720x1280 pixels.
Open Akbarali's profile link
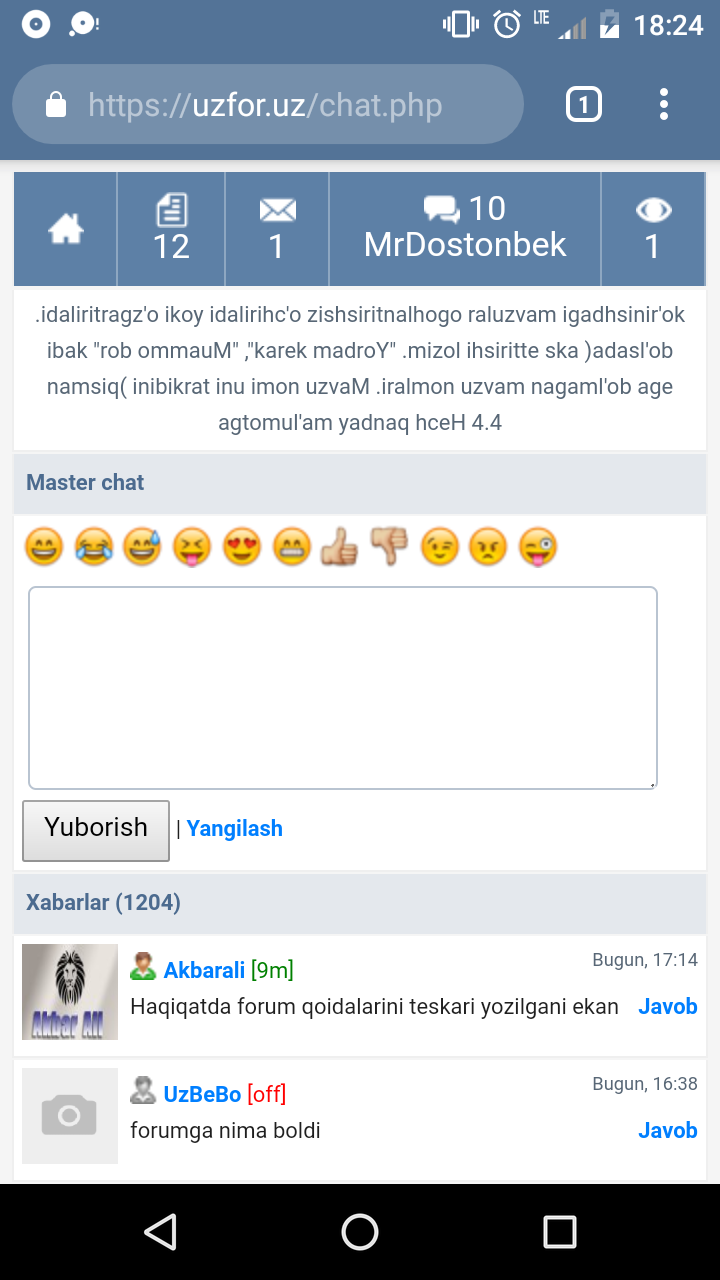click(x=204, y=969)
